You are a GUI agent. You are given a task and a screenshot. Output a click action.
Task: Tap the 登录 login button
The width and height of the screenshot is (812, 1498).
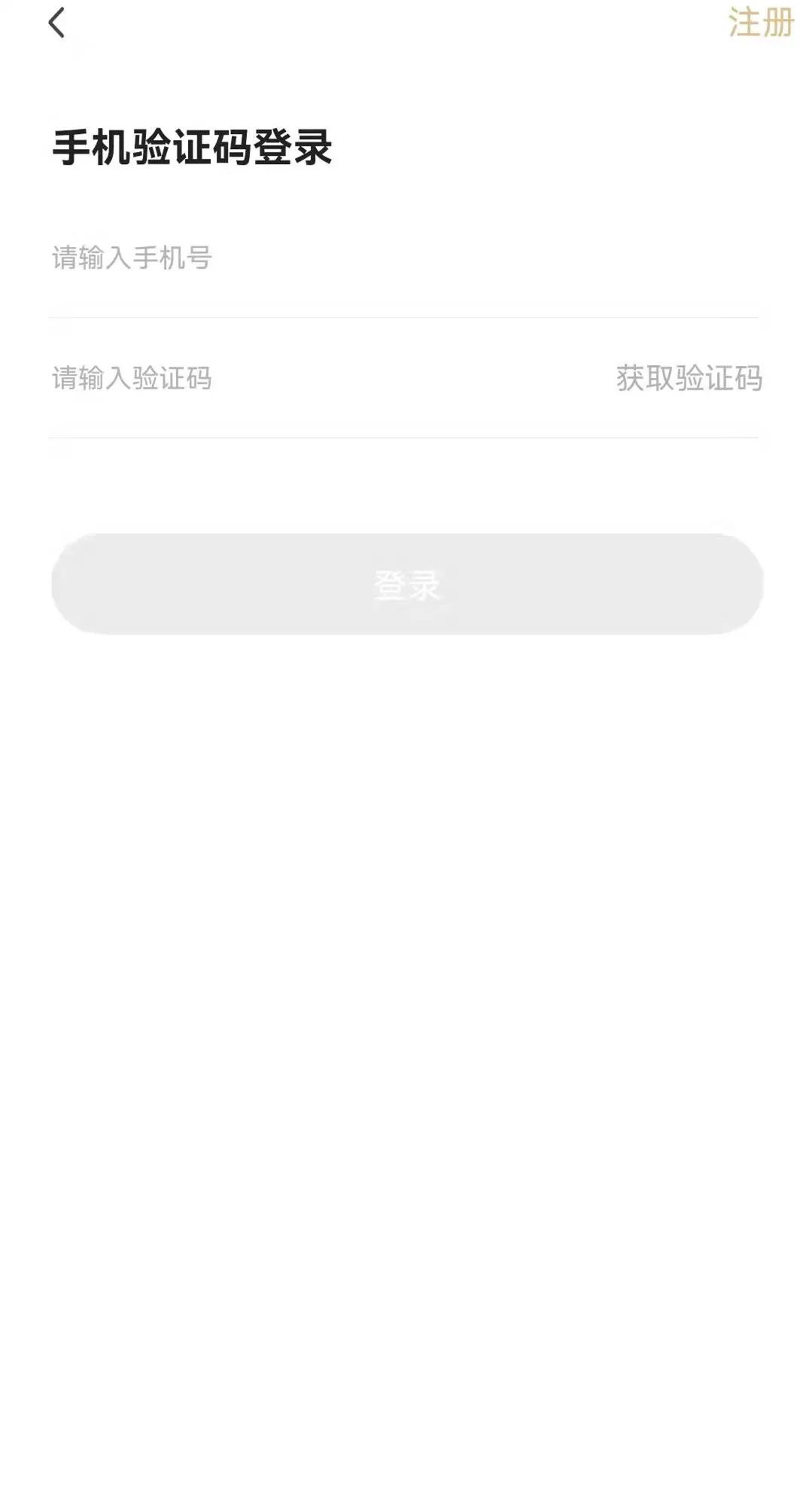pyautogui.click(x=407, y=584)
